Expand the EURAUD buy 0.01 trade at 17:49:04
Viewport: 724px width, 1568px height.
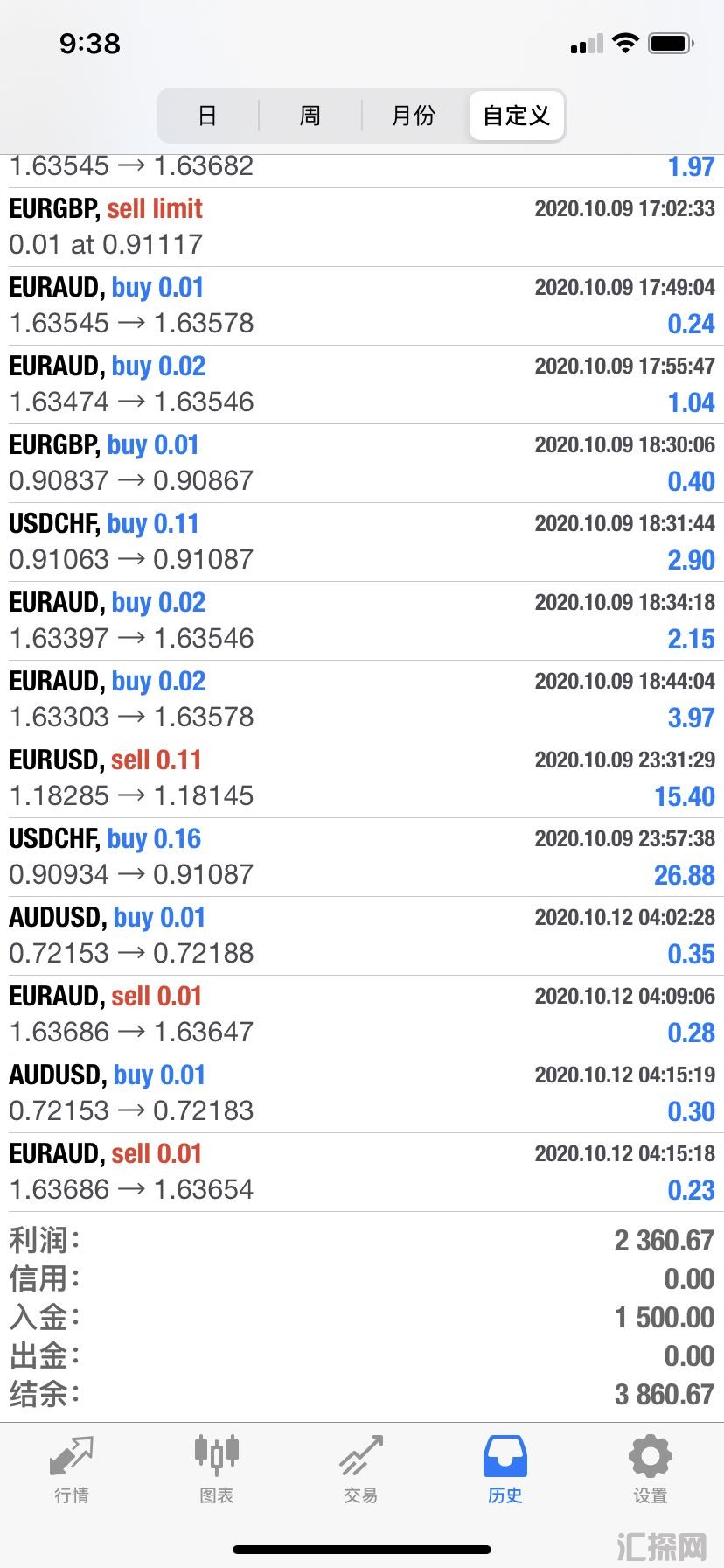pyautogui.click(x=362, y=305)
